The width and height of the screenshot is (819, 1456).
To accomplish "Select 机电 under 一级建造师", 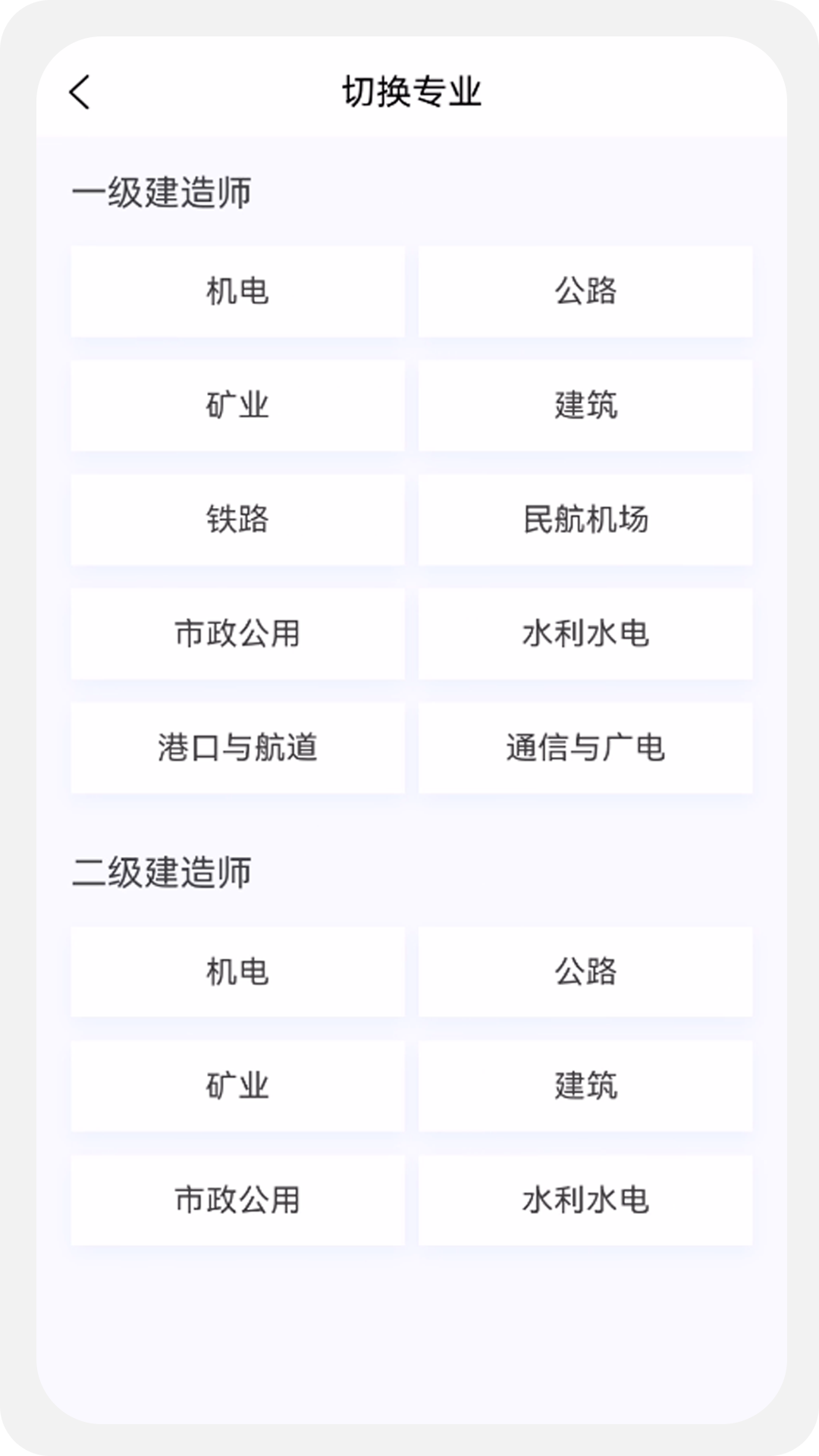I will pyautogui.click(x=237, y=291).
